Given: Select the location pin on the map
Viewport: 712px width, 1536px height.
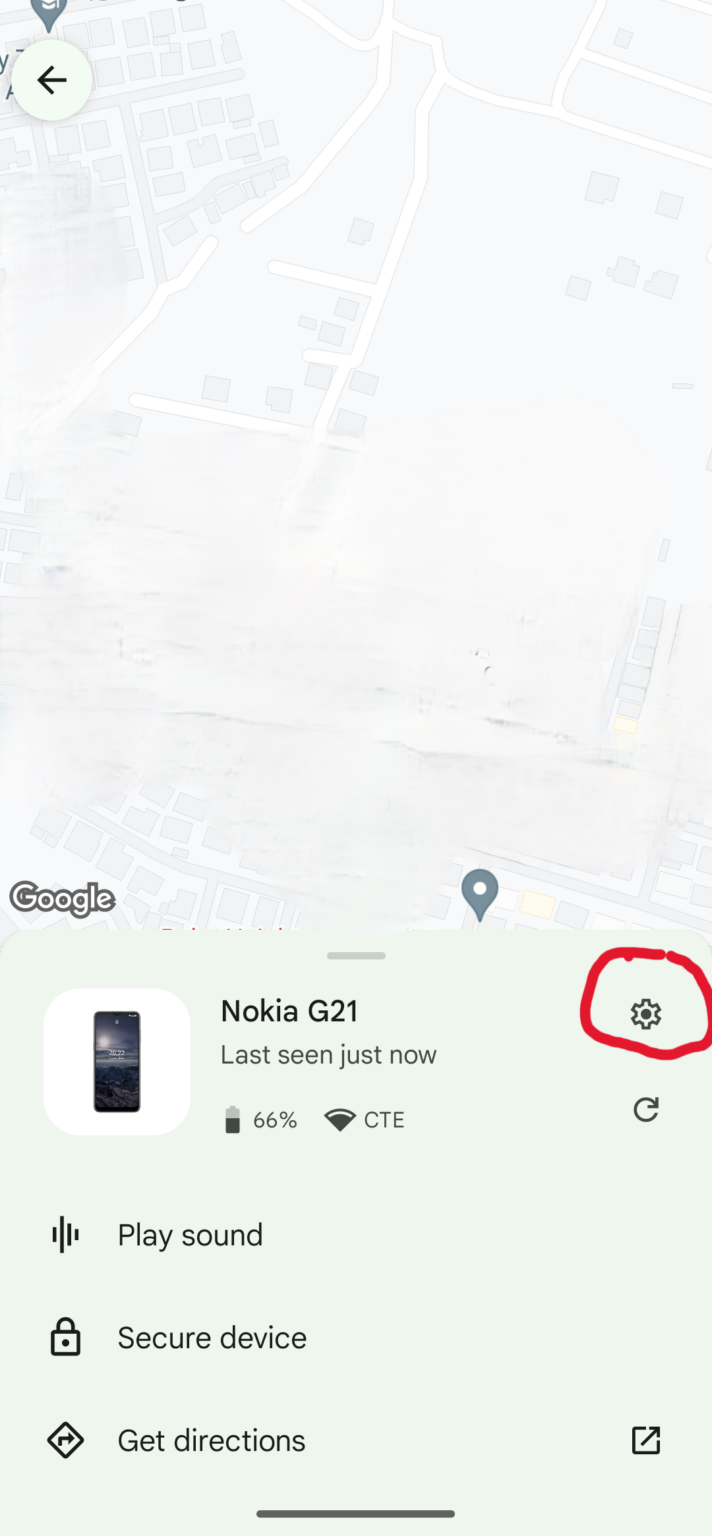Looking at the screenshot, I should coord(480,894).
